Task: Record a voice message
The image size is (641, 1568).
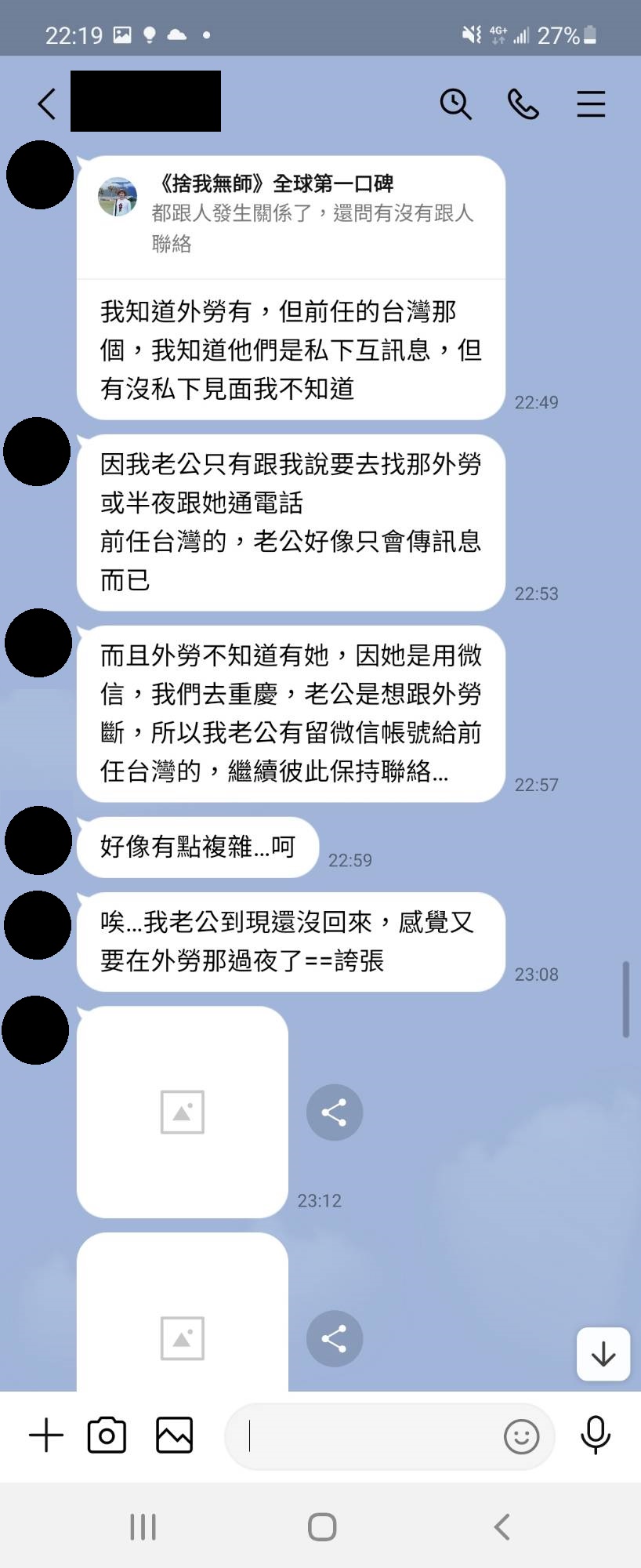Action: click(596, 1436)
